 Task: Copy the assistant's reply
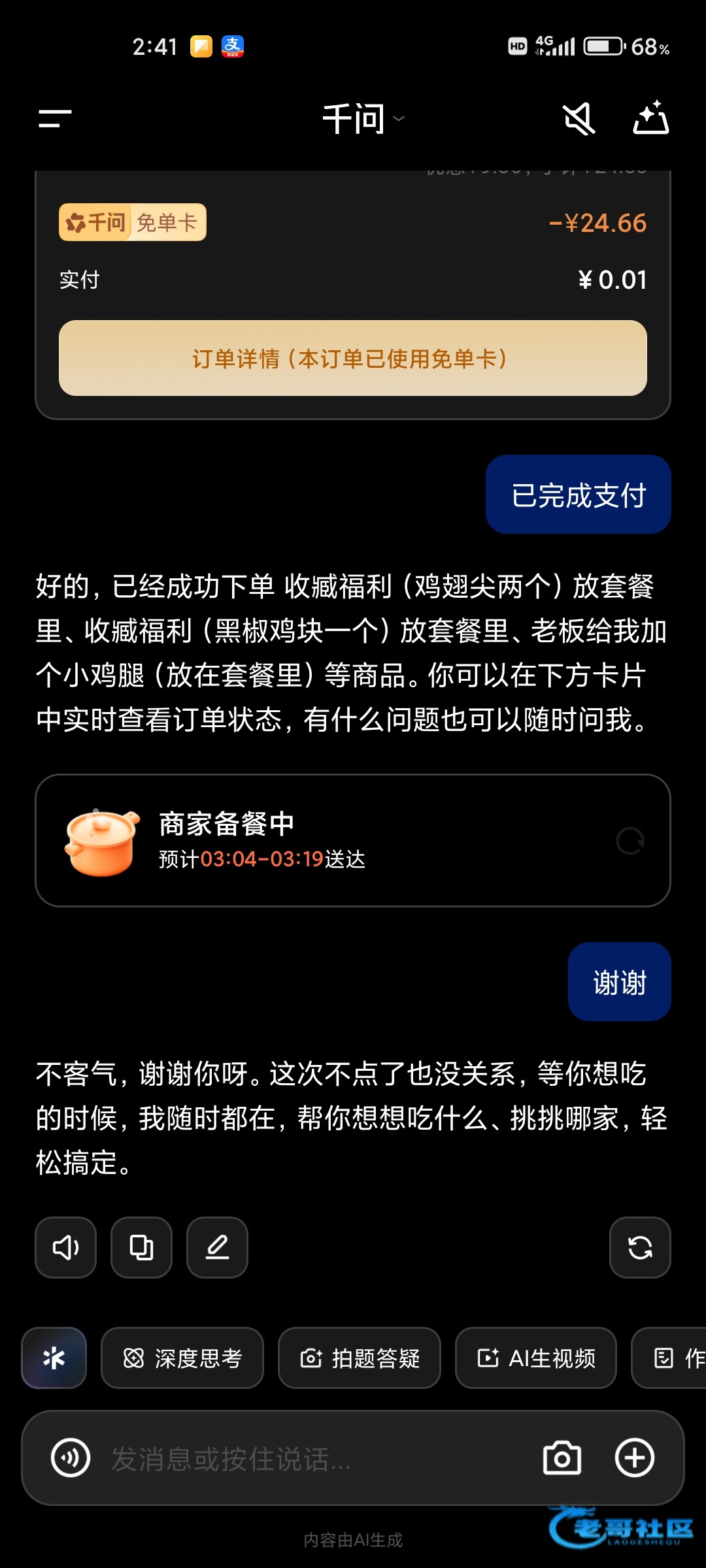141,1247
